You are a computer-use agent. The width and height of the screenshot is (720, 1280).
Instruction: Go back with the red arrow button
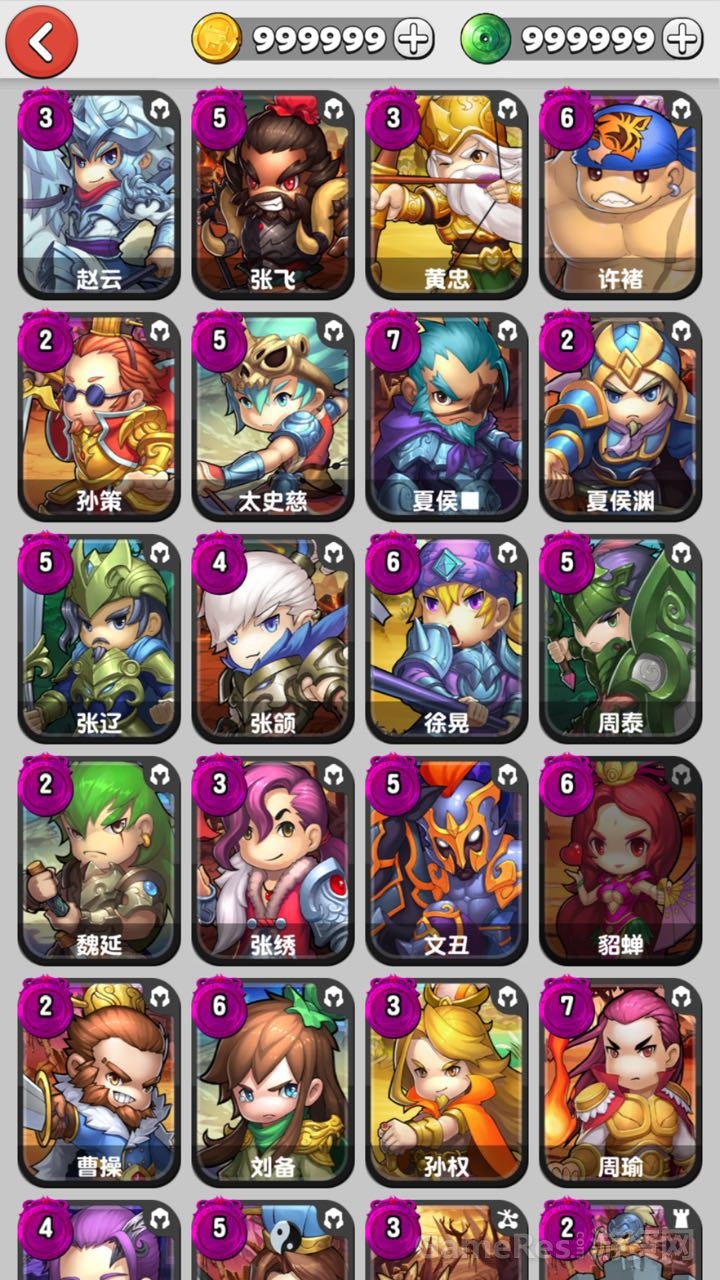click(x=41, y=41)
